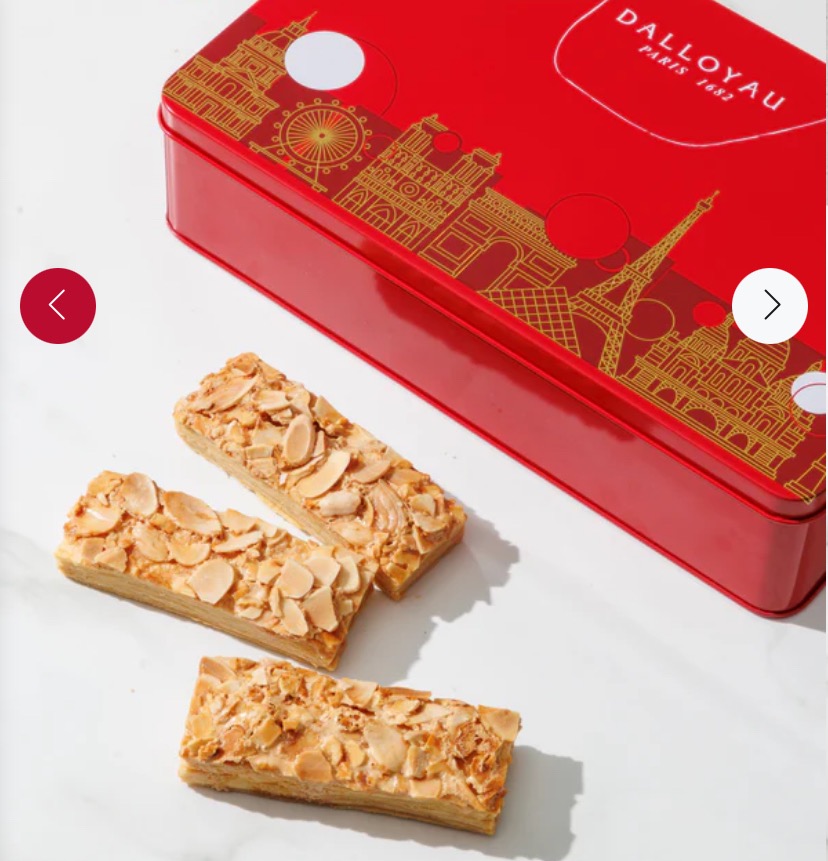Click the dark red circular navigation icon

pyautogui.click(x=58, y=305)
